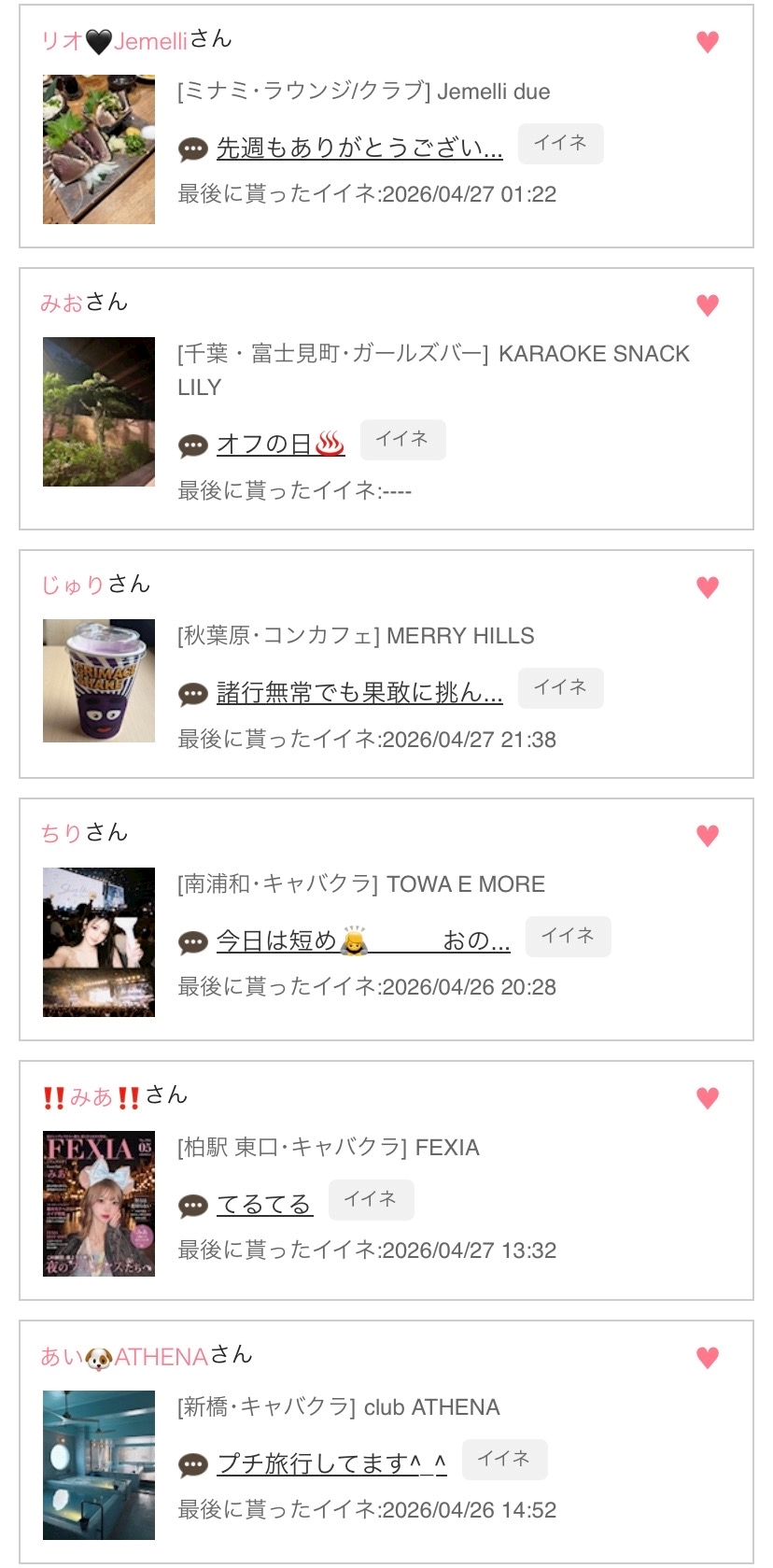Give イイネ to プチ旅行してます^_^ post
773x1568 pixels.
pyautogui.click(x=504, y=1459)
